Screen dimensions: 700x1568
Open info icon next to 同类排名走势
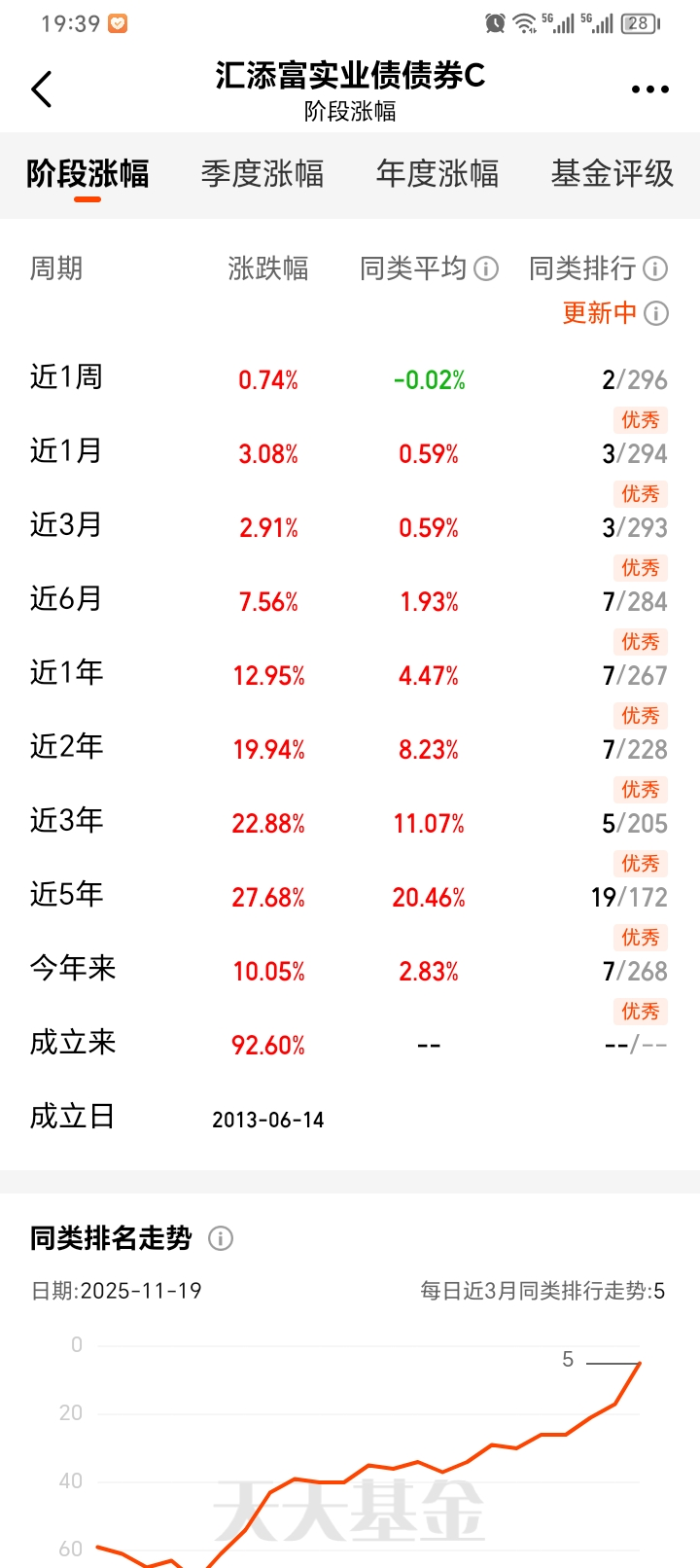point(221,1238)
